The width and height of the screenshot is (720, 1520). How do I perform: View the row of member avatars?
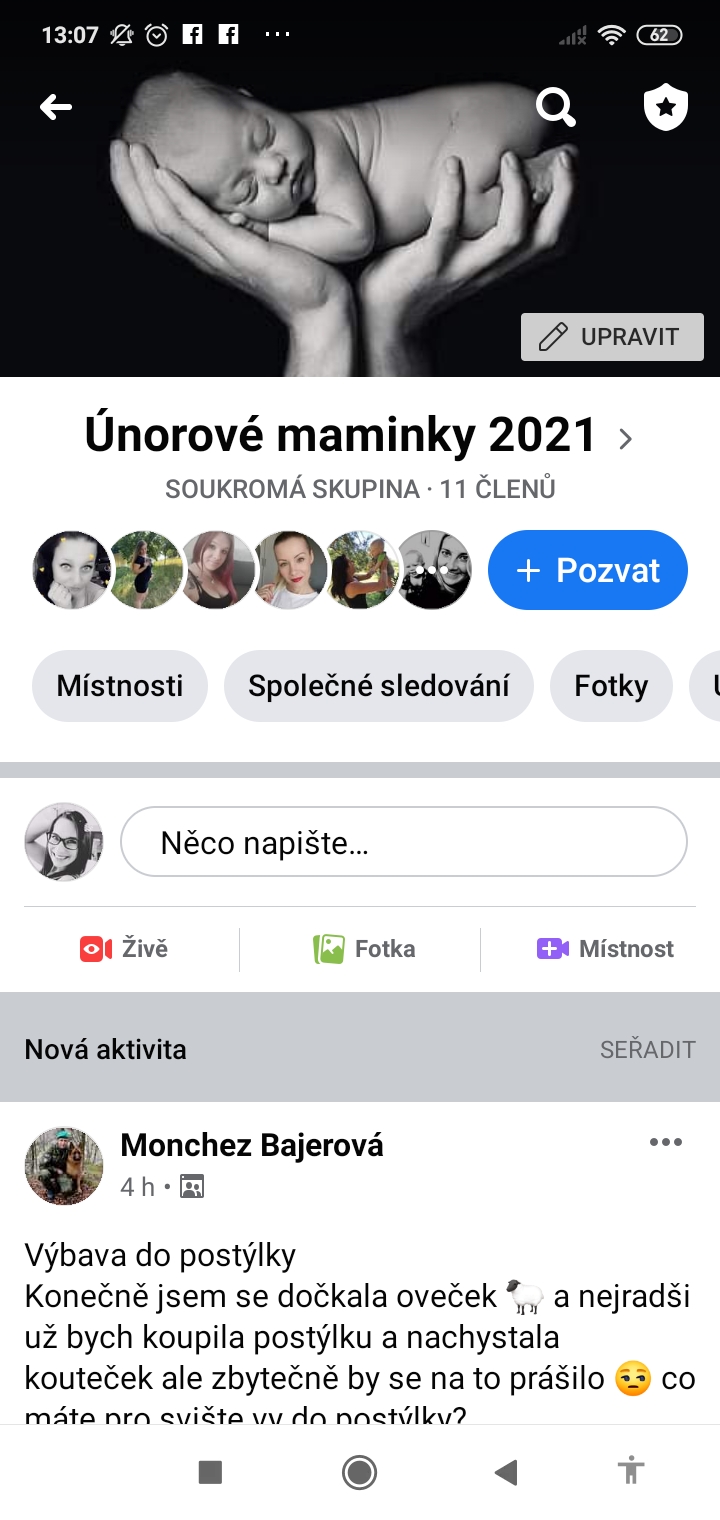[x=252, y=570]
